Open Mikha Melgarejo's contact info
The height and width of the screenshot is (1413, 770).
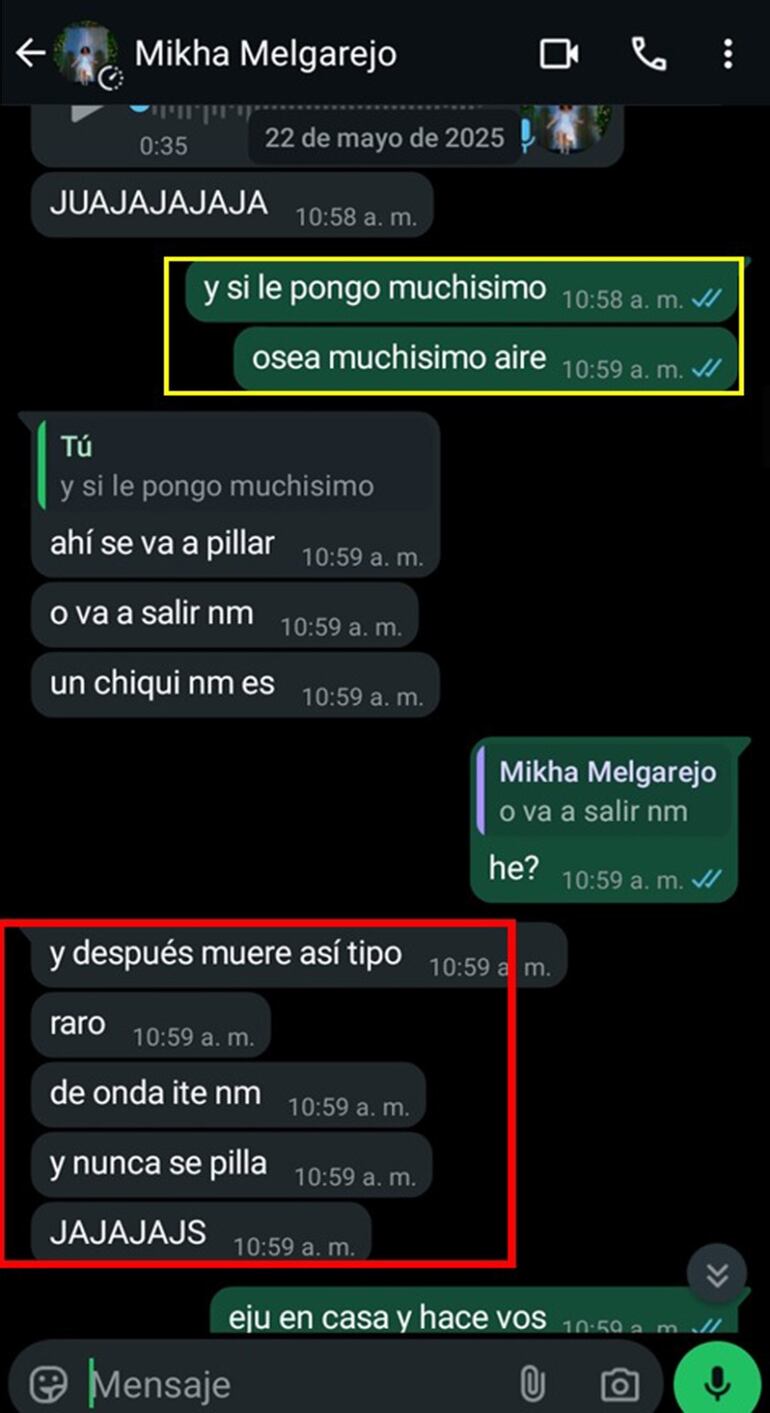click(x=266, y=54)
